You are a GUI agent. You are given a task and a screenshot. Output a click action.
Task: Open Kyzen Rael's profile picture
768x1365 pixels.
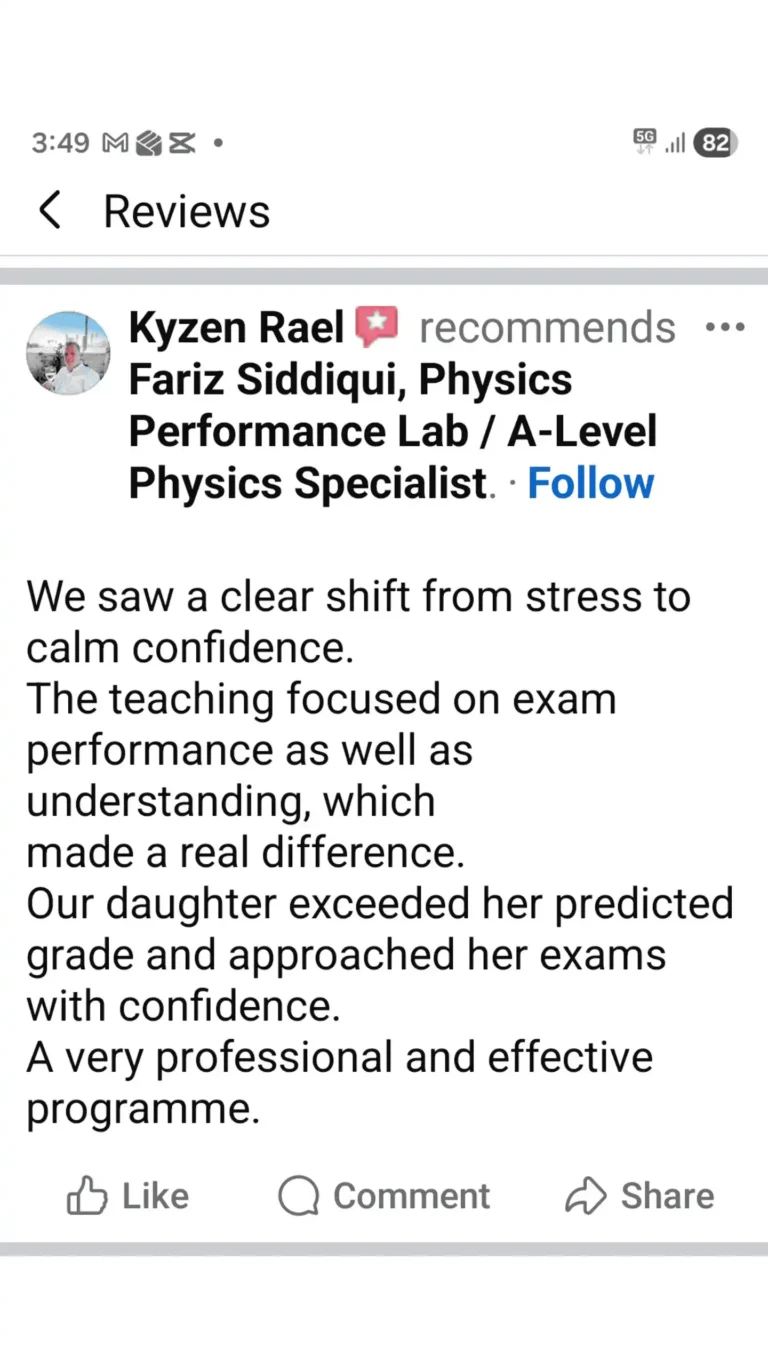[68, 353]
